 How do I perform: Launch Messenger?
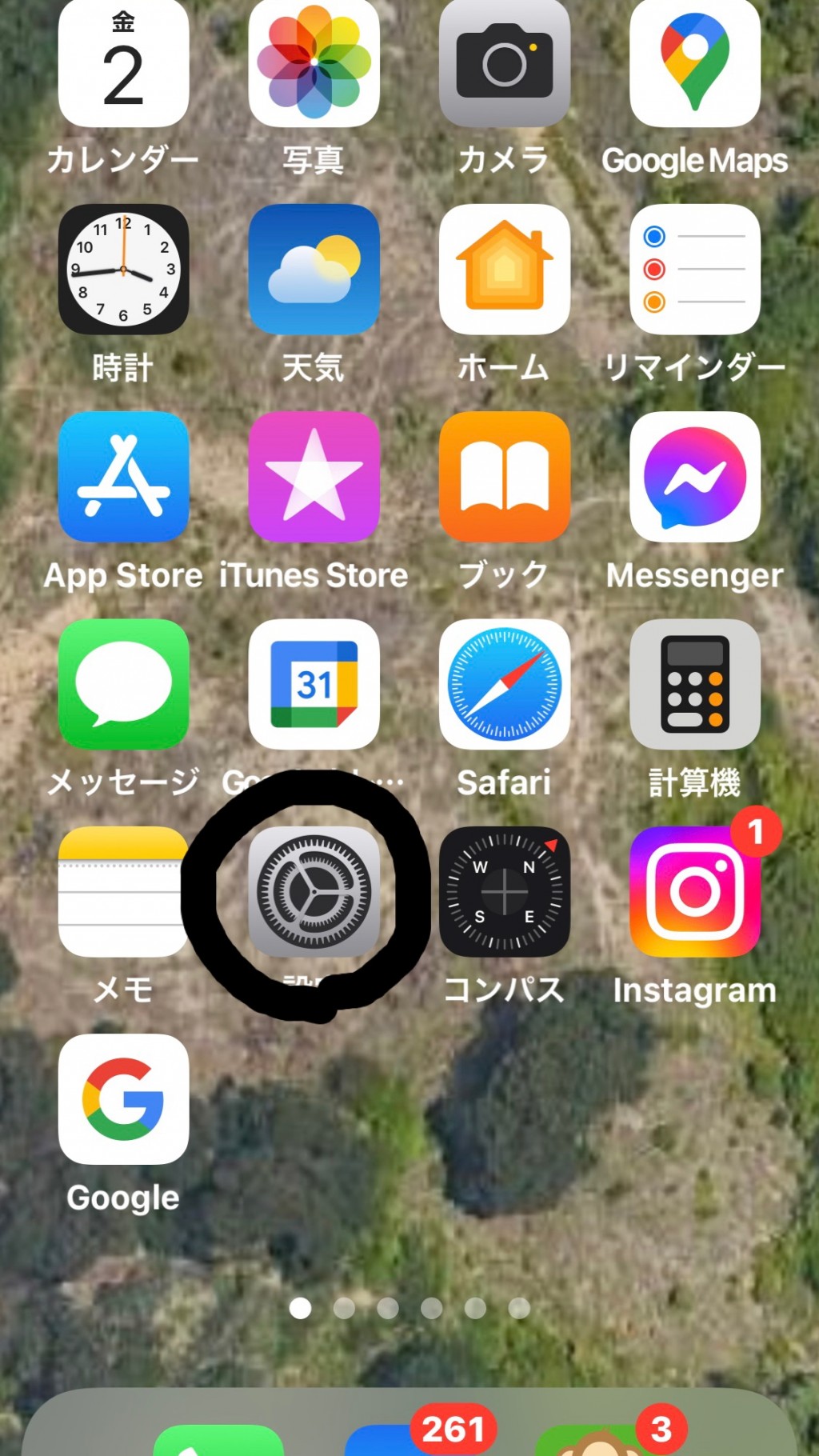[x=695, y=477]
